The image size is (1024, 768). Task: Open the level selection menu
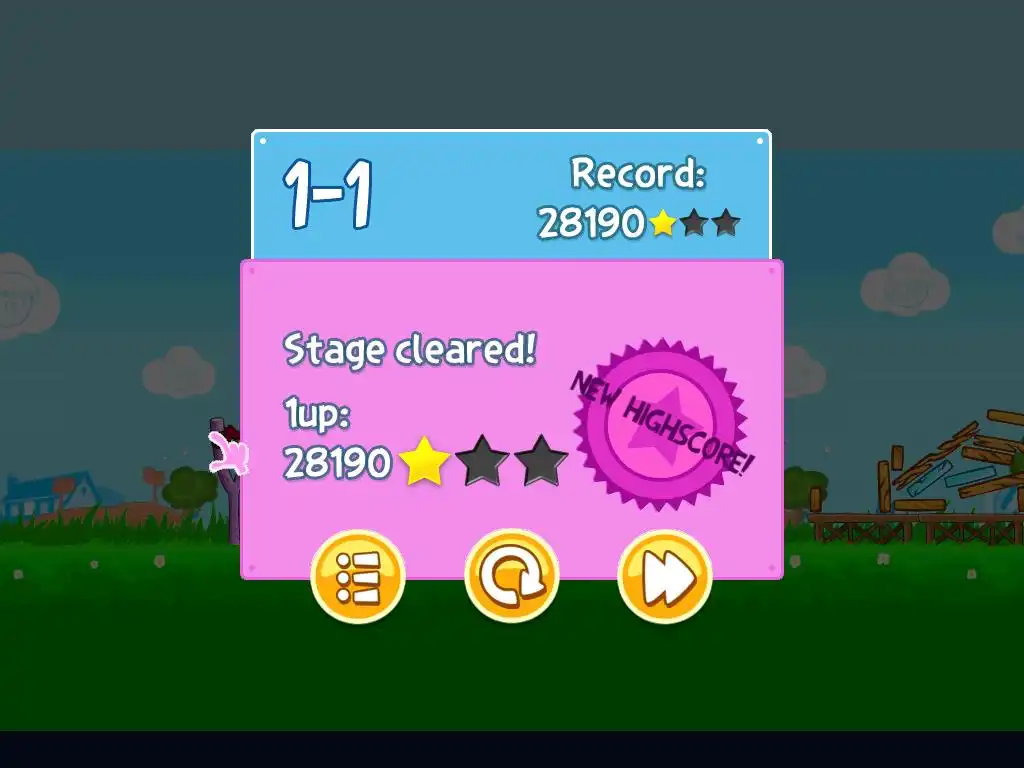pyautogui.click(x=357, y=576)
